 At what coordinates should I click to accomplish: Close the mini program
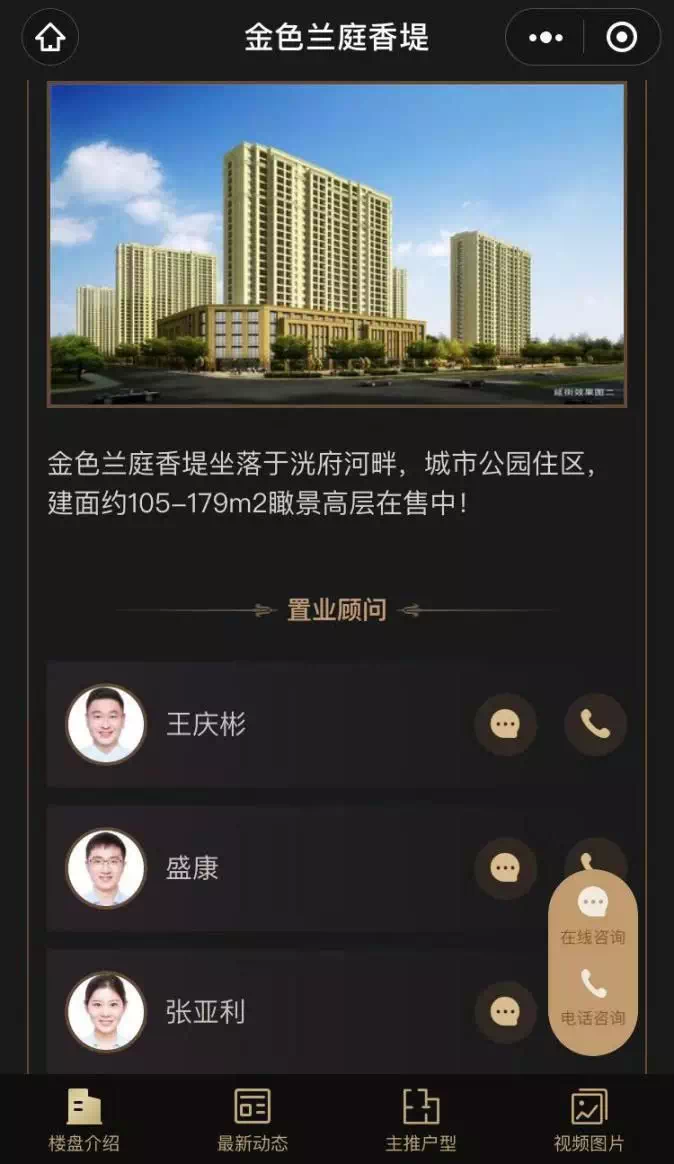621,38
